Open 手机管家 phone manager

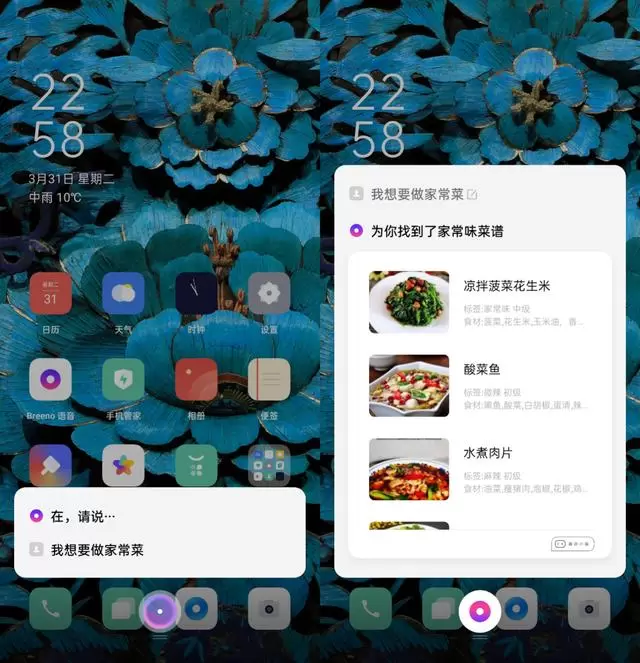click(123, 379)
